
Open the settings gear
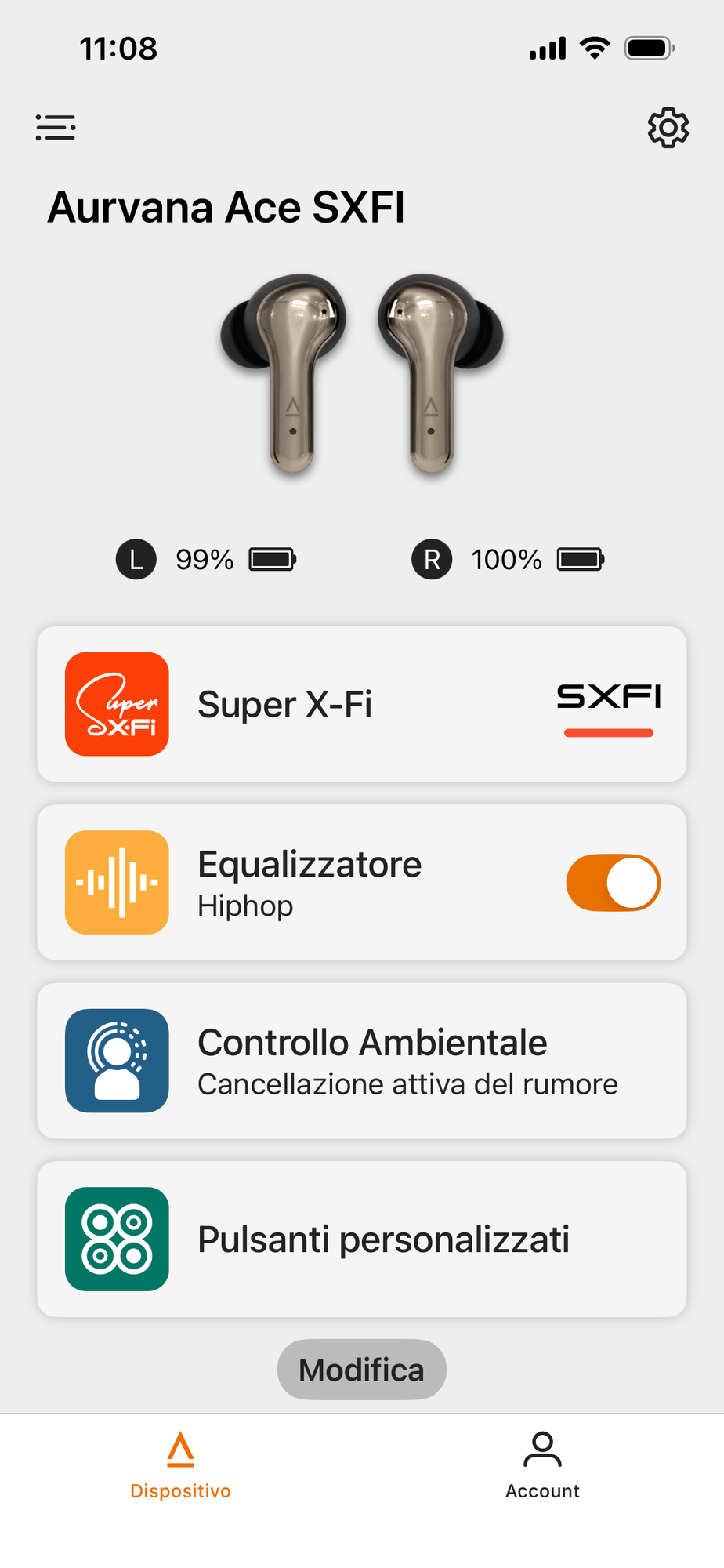coord(668,127)
